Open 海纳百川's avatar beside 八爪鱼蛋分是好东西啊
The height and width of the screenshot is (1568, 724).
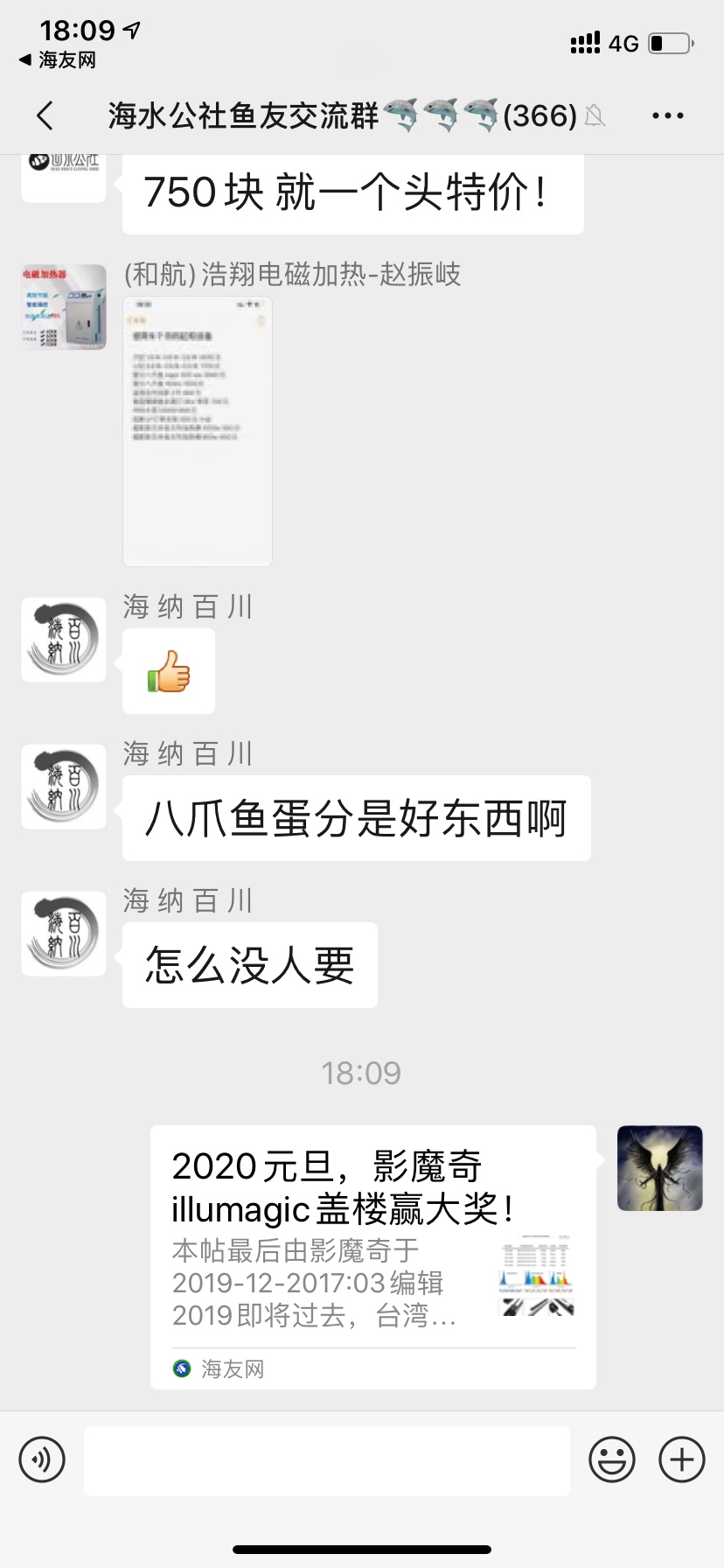click(x=64, y=787)
